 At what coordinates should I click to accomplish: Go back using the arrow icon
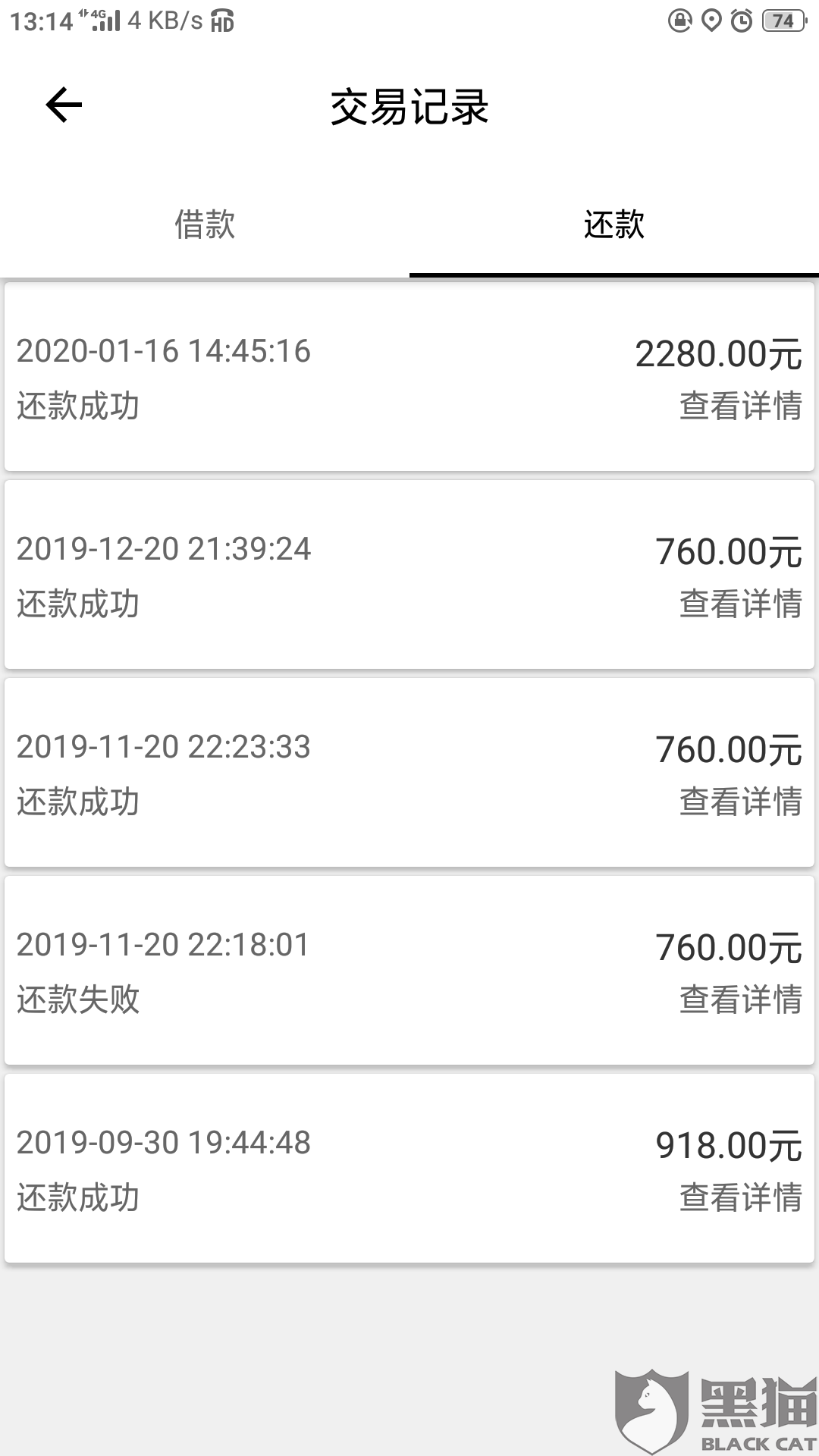tap(64, 105)
